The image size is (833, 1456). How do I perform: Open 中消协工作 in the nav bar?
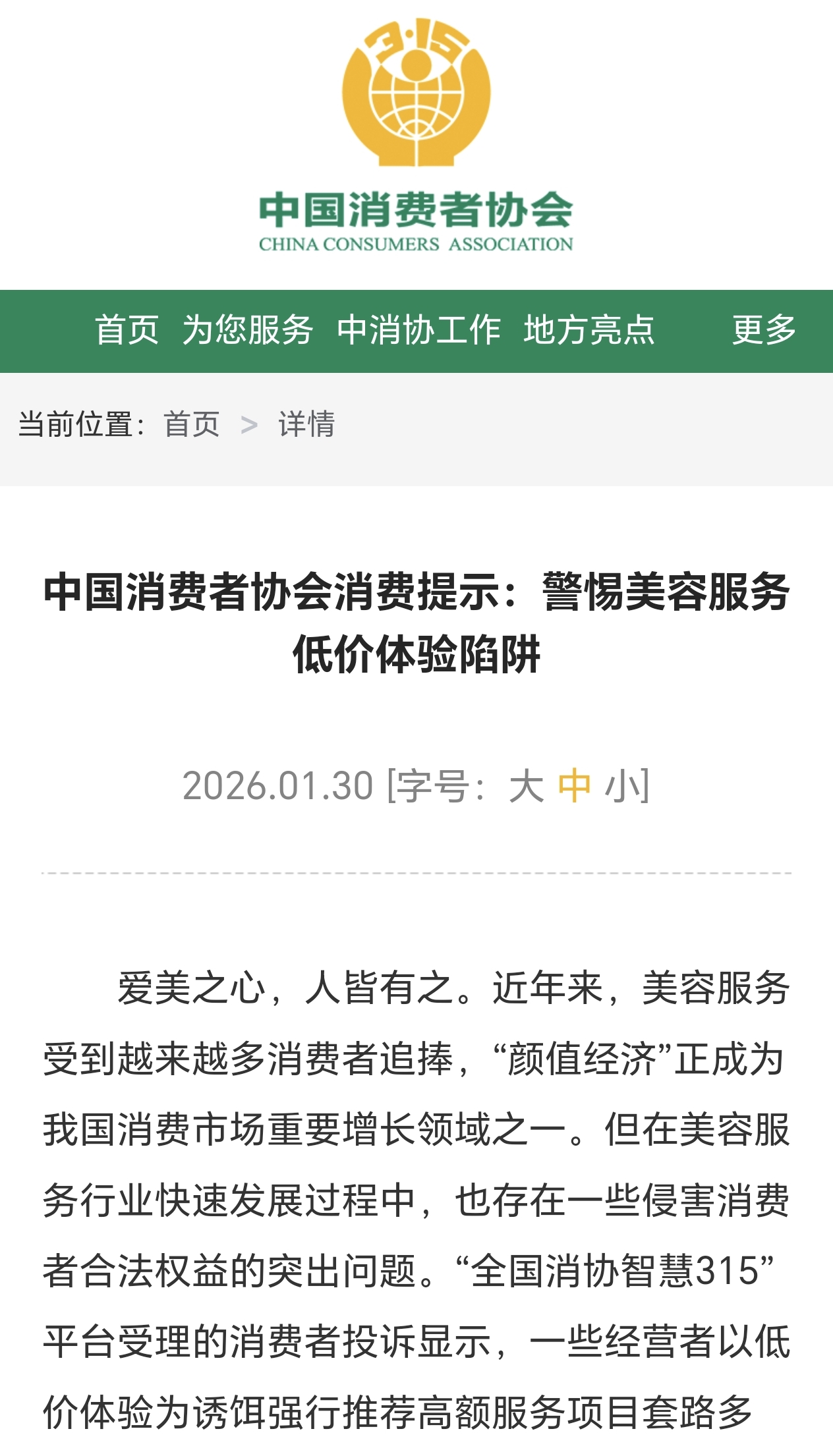coord(418,330)
